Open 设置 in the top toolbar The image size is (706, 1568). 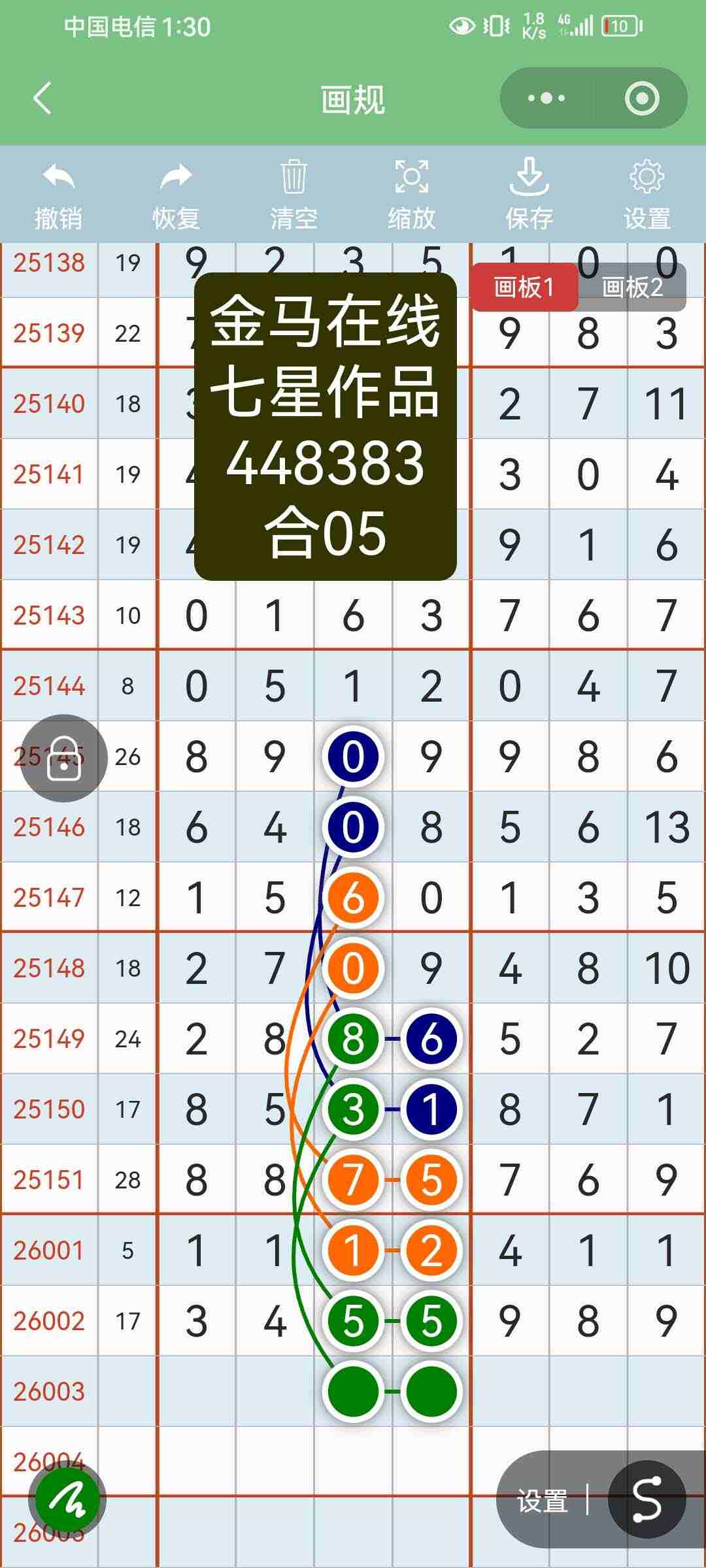point(647,195)
